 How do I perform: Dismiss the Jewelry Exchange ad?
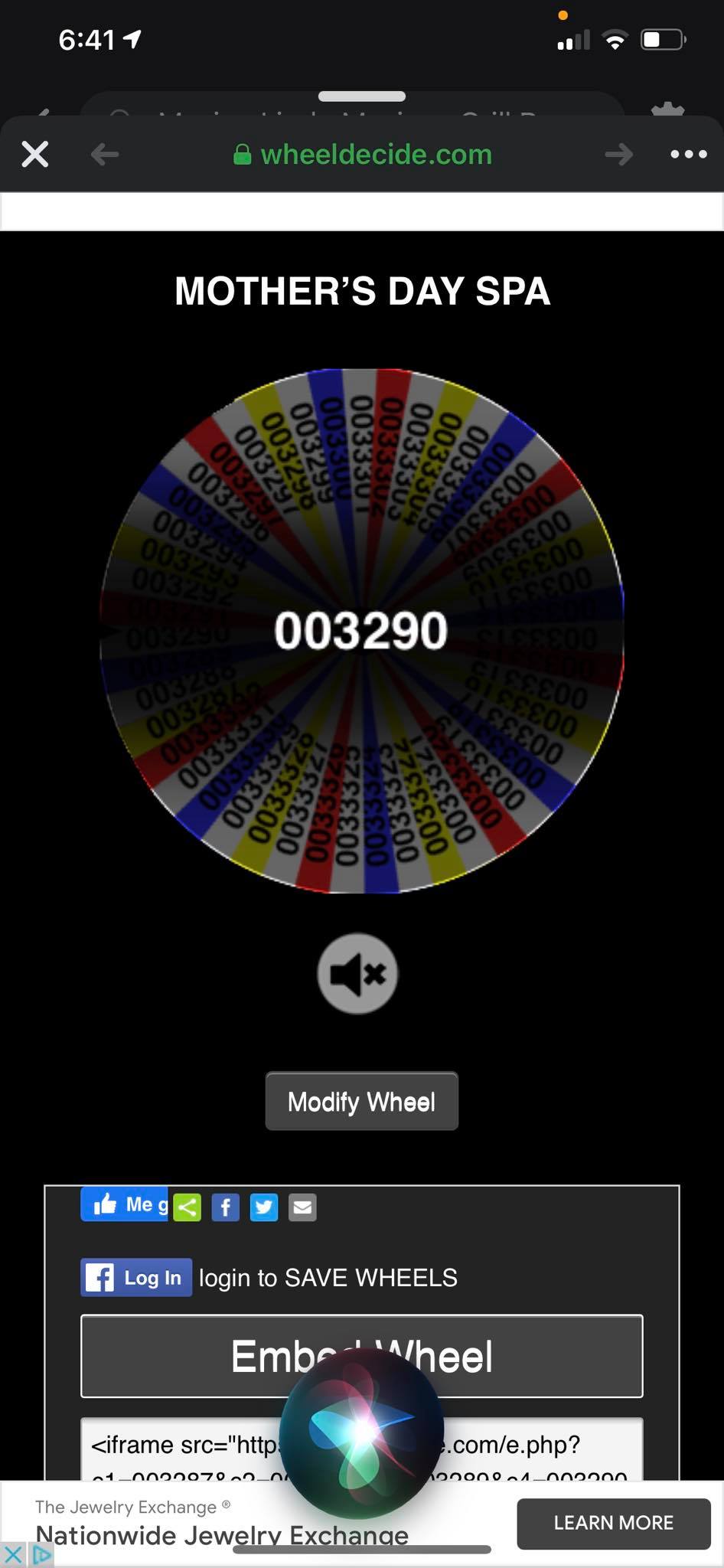pos(13,1555)
